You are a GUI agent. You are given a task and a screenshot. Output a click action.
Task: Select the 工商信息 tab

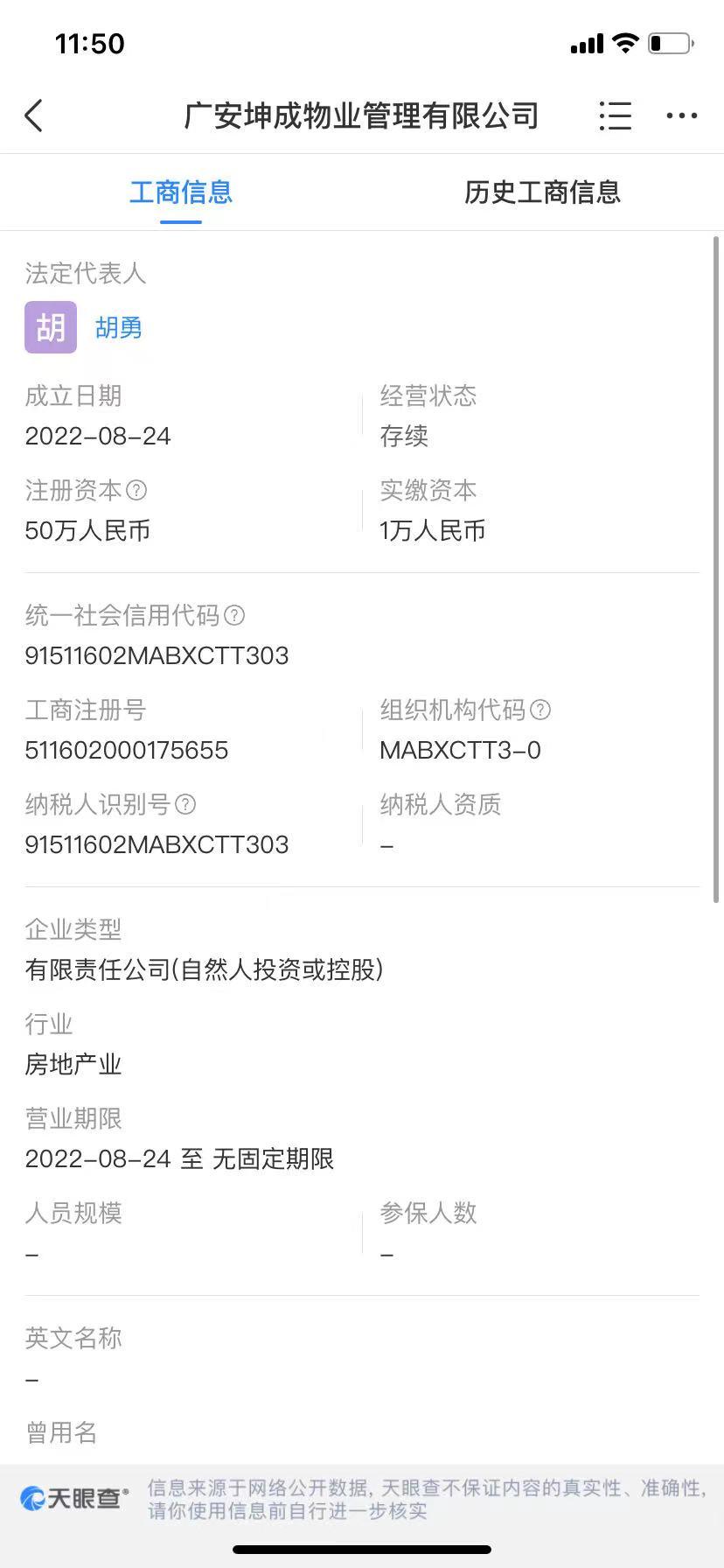181,192
